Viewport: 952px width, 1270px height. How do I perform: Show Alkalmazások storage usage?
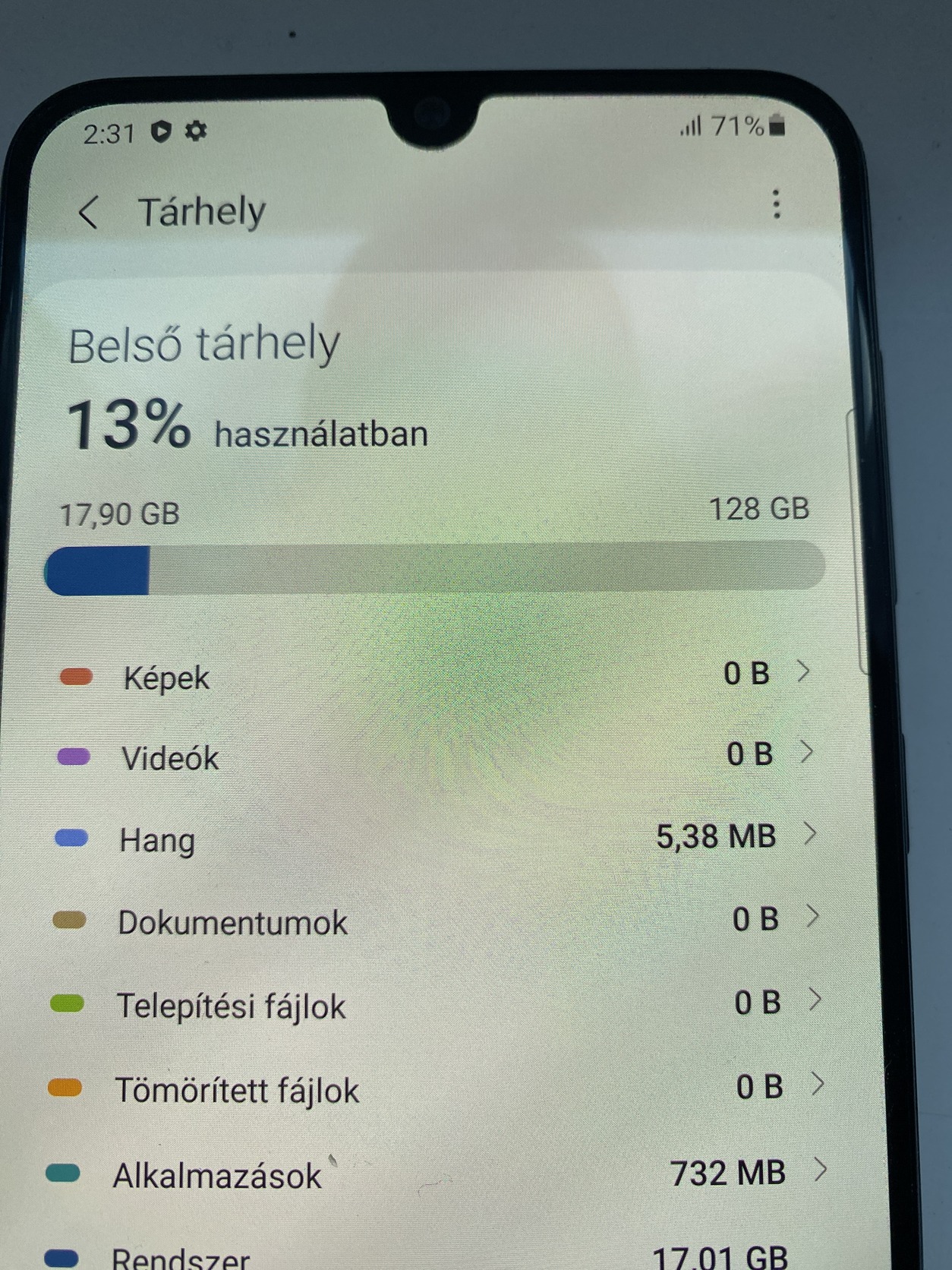(x=433, y=1174)
